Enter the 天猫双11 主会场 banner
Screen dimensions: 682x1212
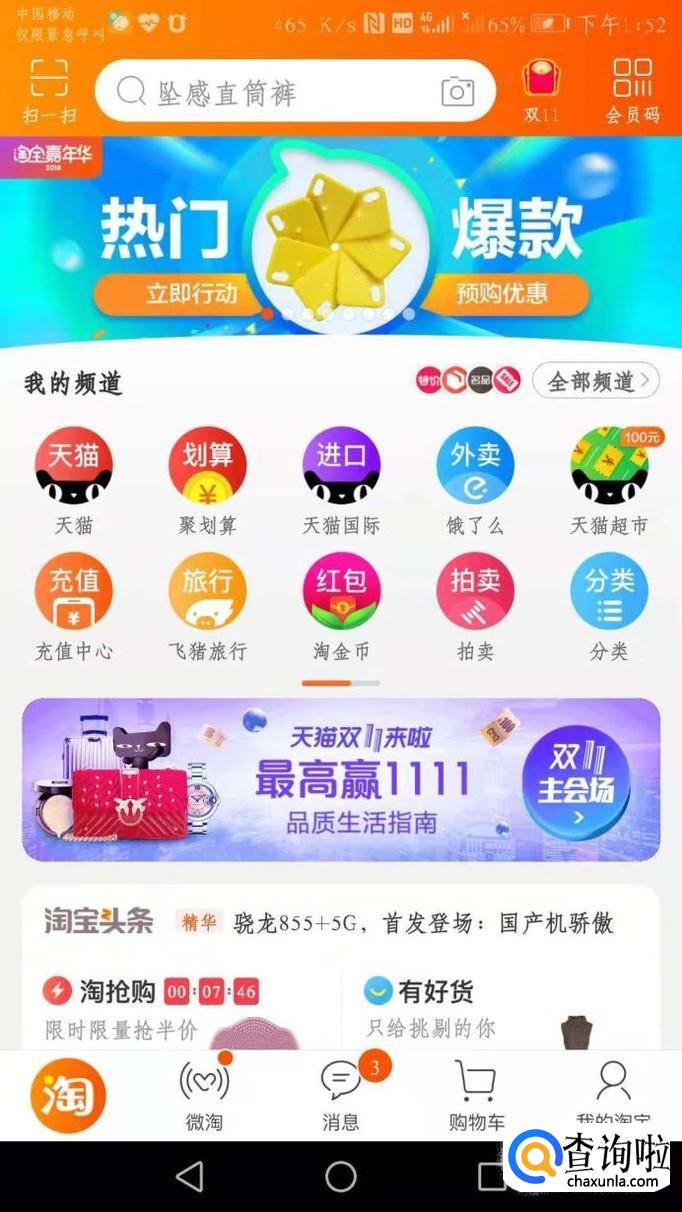tap(341, 780)
